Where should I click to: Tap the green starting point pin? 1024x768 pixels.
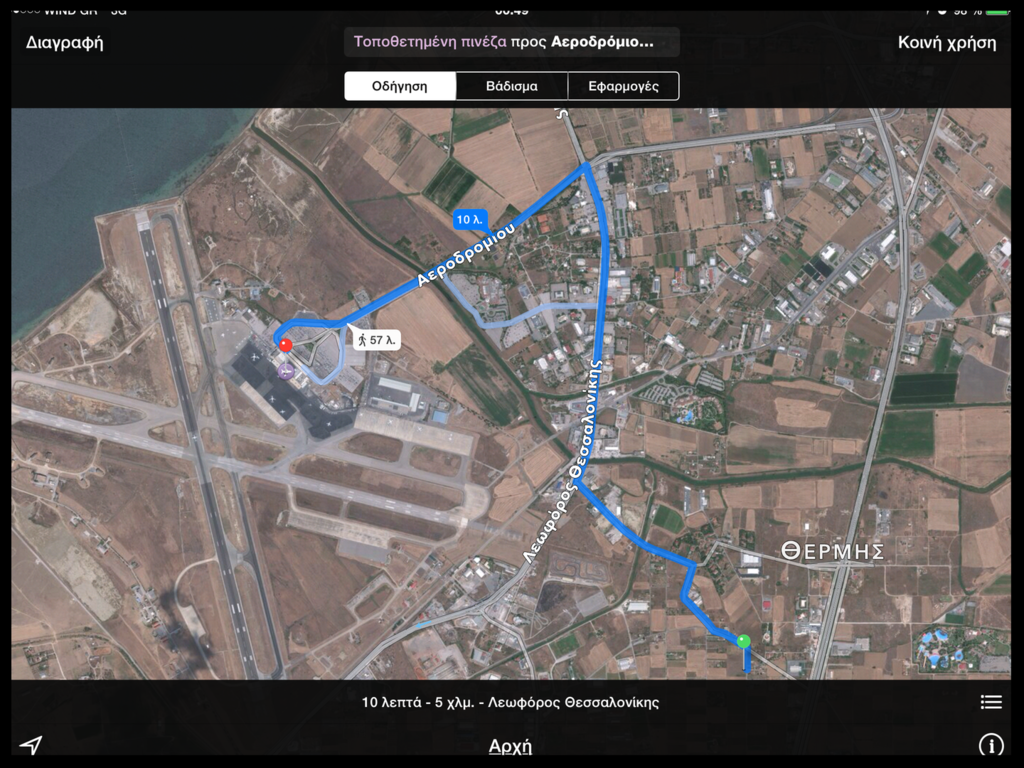[x=743, y=640]
